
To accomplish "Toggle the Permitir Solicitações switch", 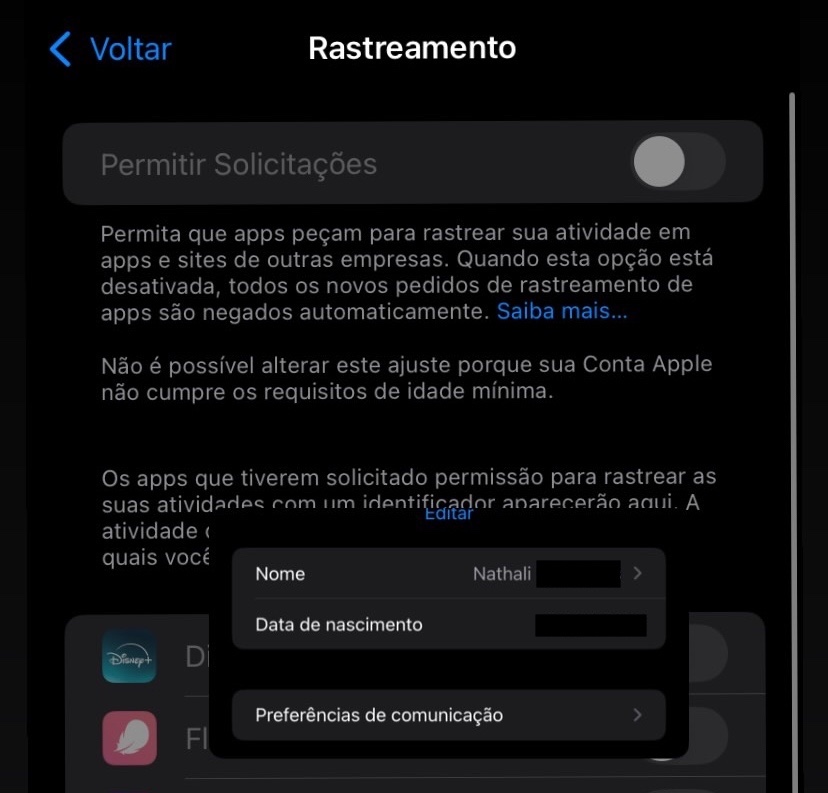I will point(677,162).
